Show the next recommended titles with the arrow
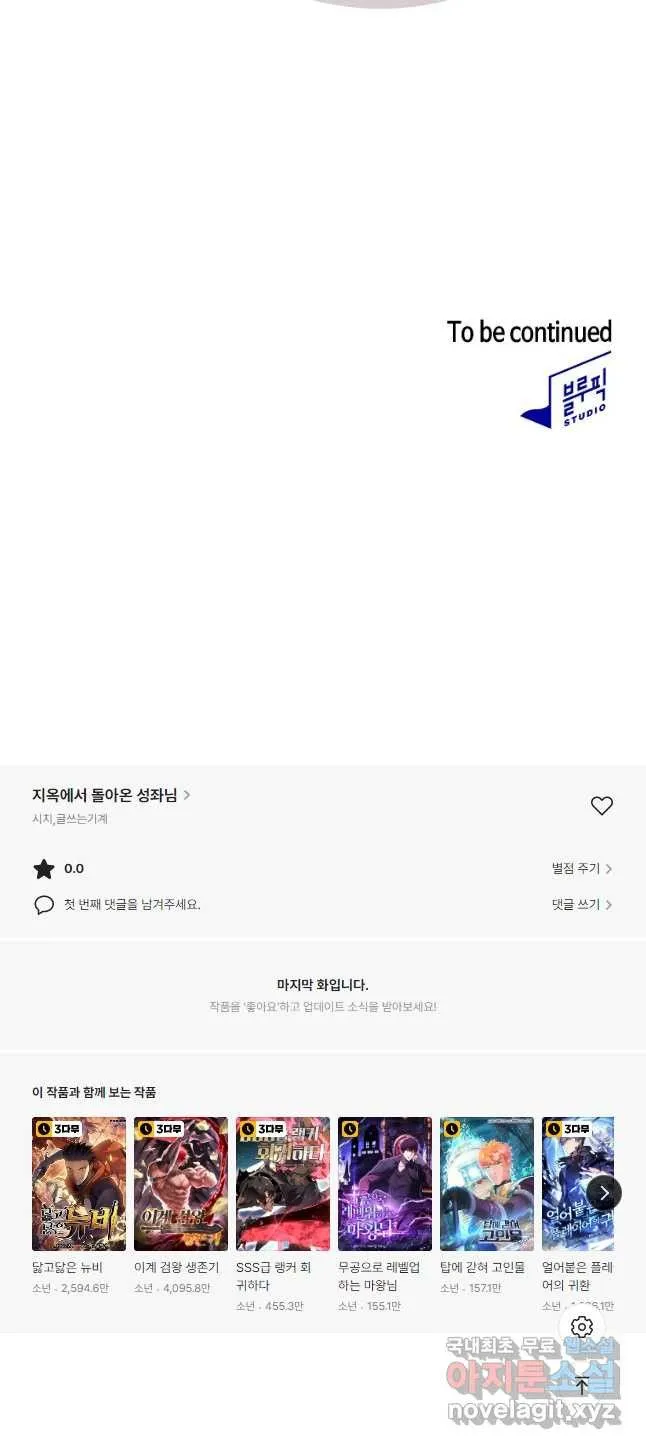 [604, 1192]
